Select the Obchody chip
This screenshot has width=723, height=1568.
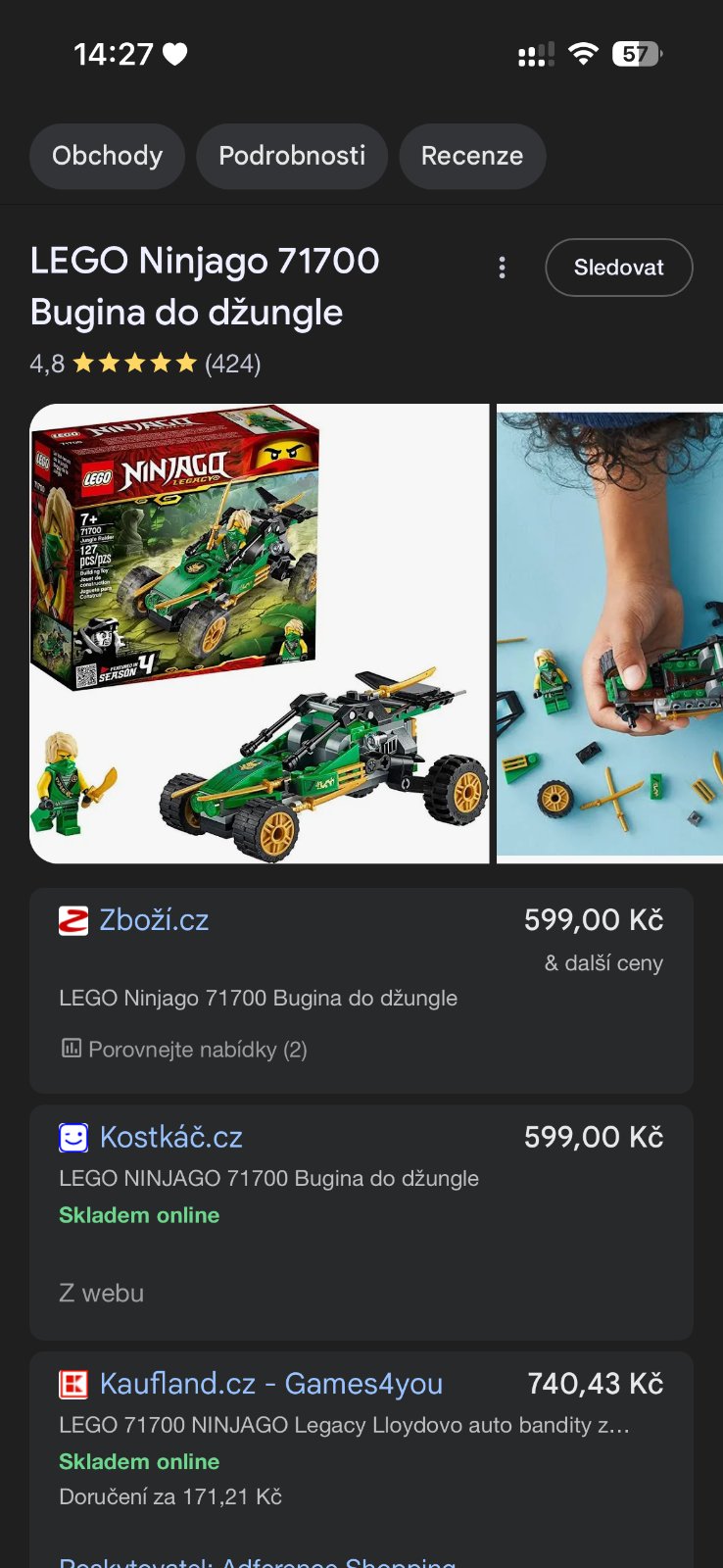point(107,156)
